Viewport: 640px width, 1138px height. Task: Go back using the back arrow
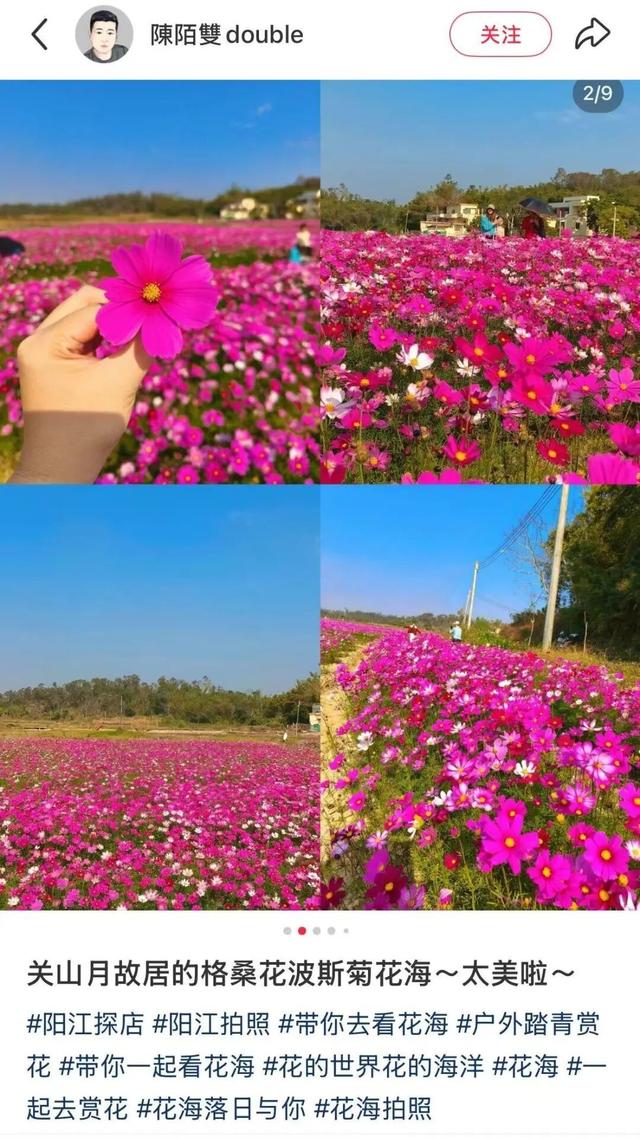[40, 35]
